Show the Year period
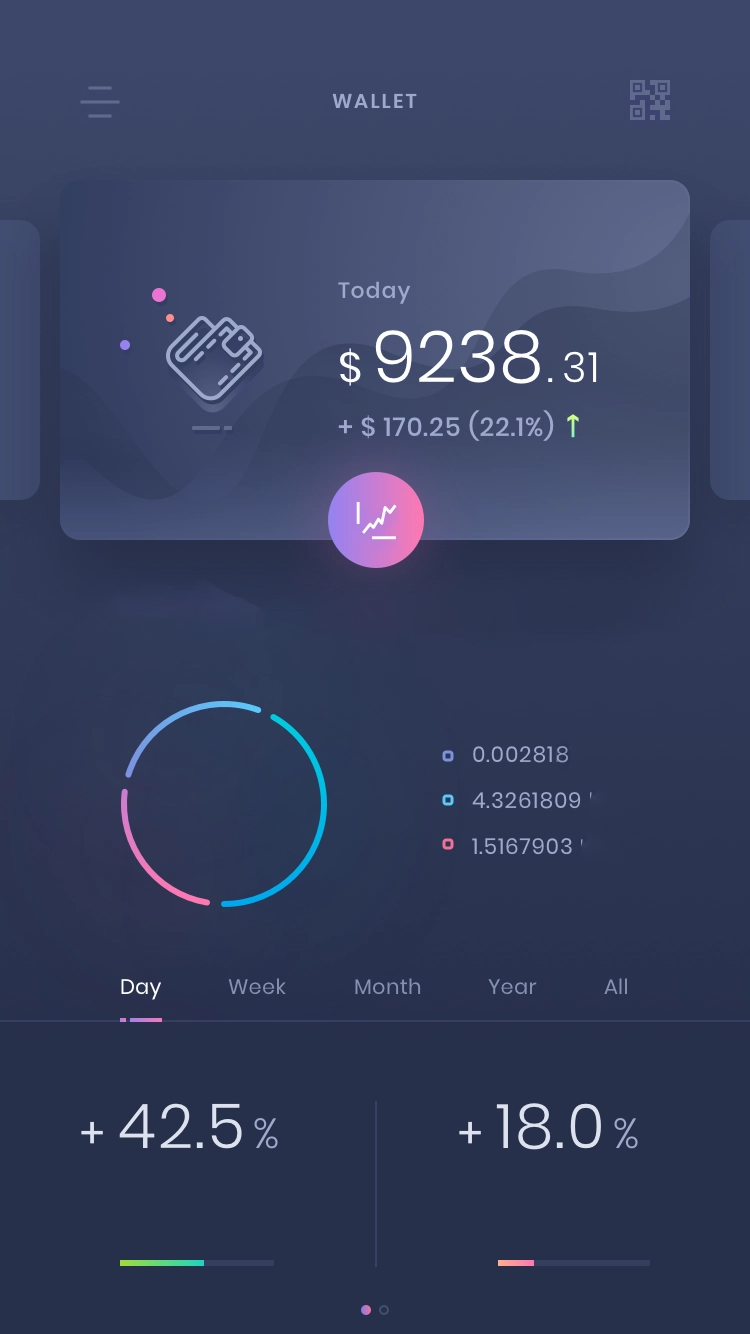The image size is (750, 1334). click(512, 987)
